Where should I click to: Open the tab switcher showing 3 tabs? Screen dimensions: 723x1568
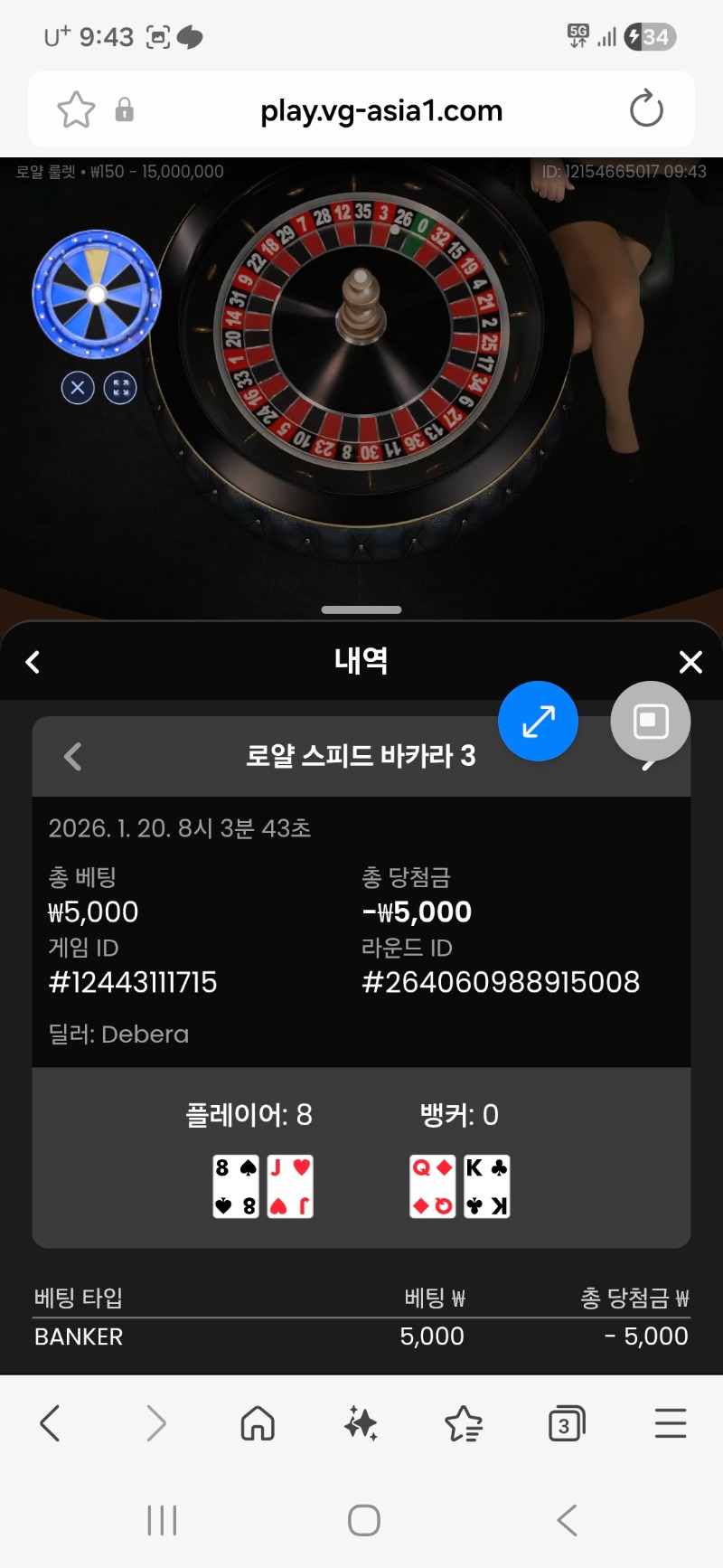567,1423
